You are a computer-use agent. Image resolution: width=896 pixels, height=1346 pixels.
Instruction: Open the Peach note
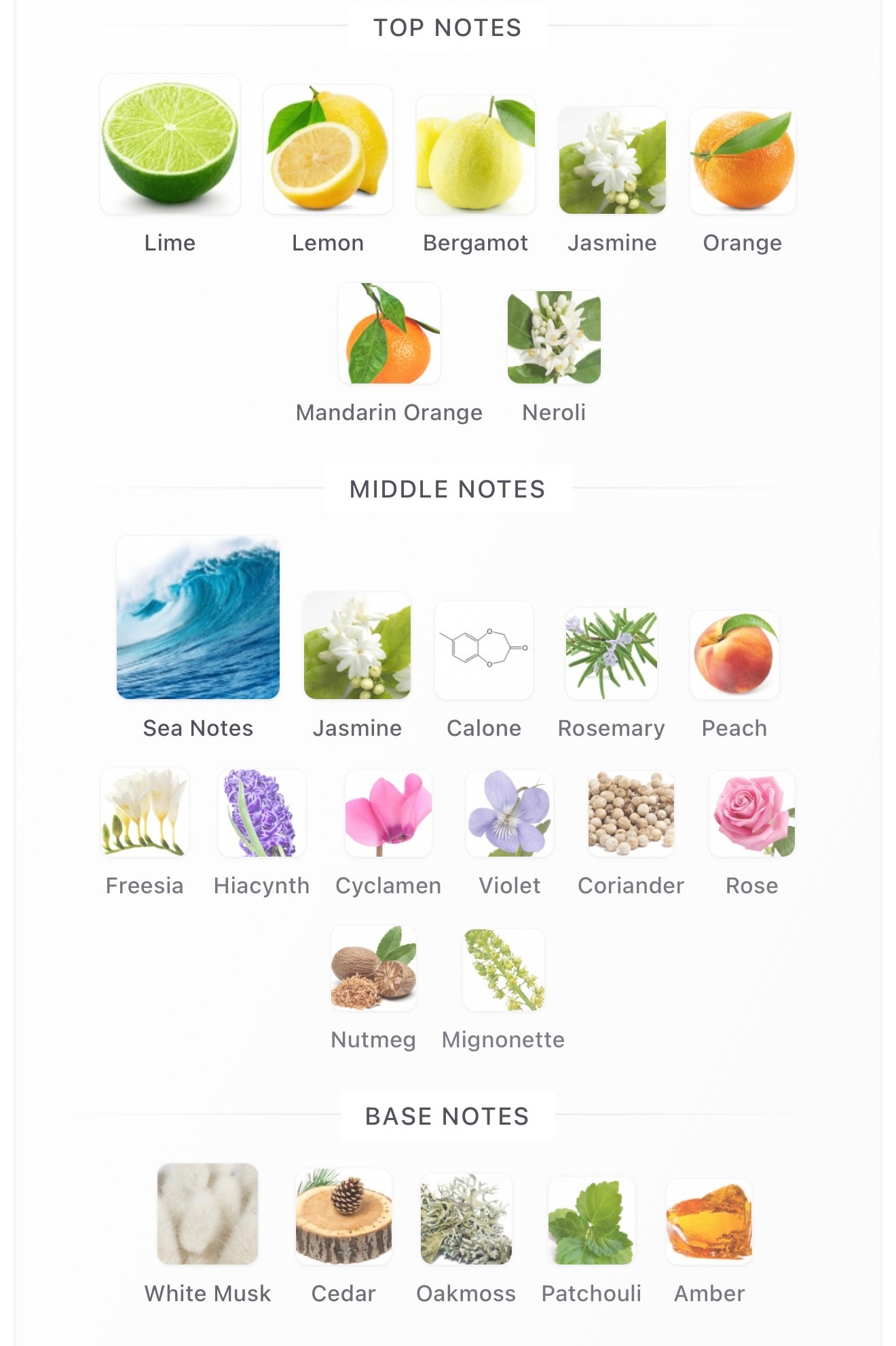point(734,654)
